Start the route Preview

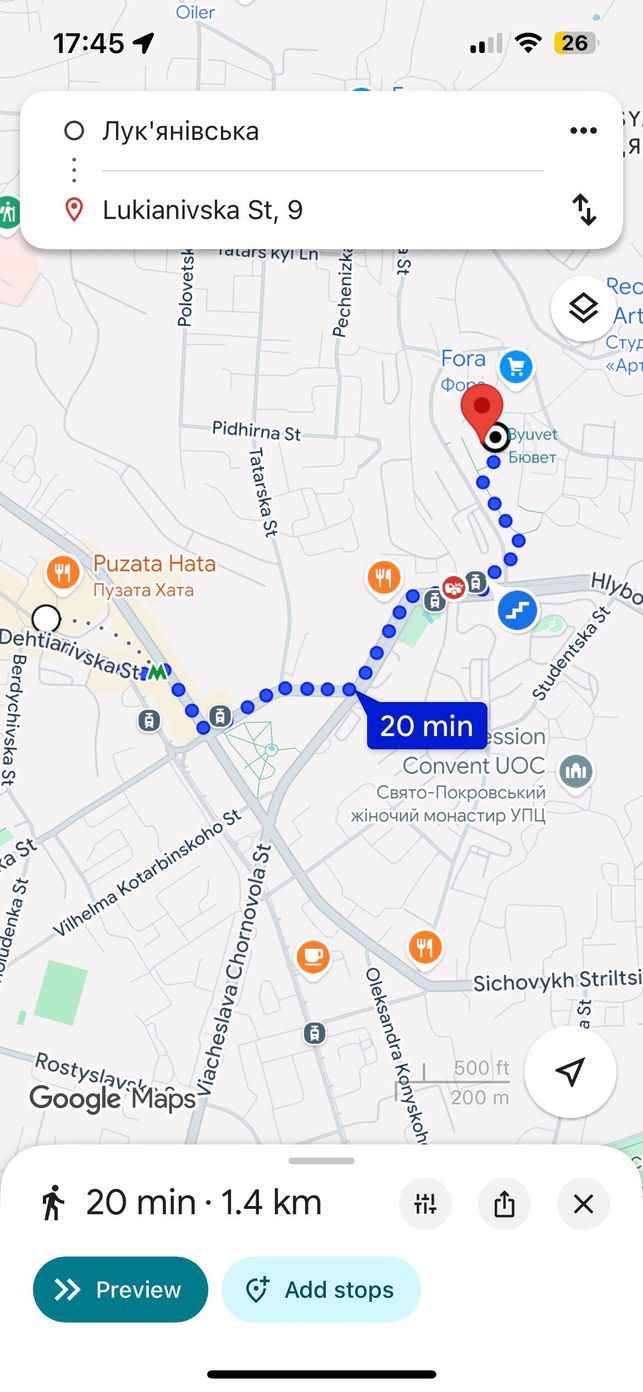(x=120, y=1290)
